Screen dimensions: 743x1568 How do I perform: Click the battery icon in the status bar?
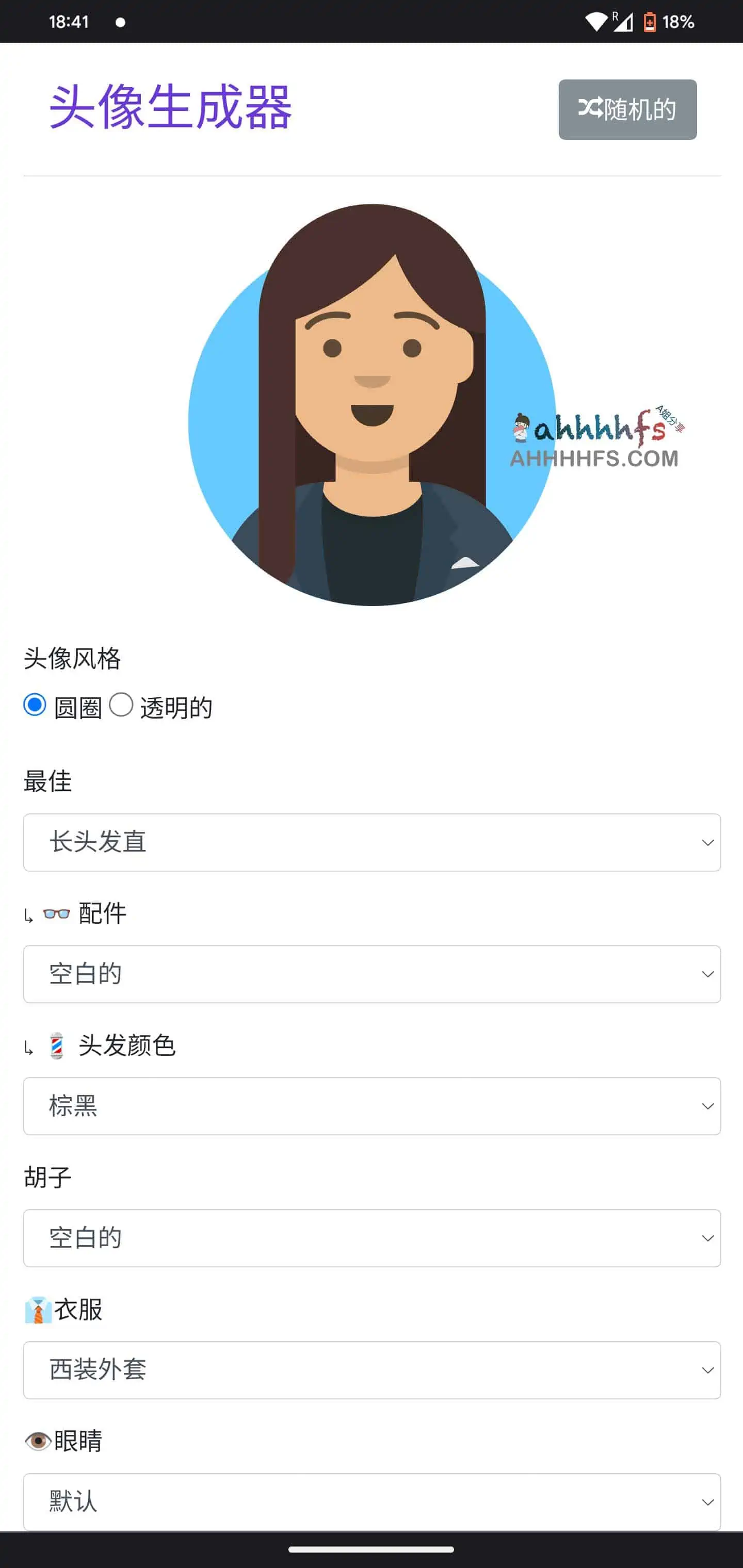click(651, 22)
